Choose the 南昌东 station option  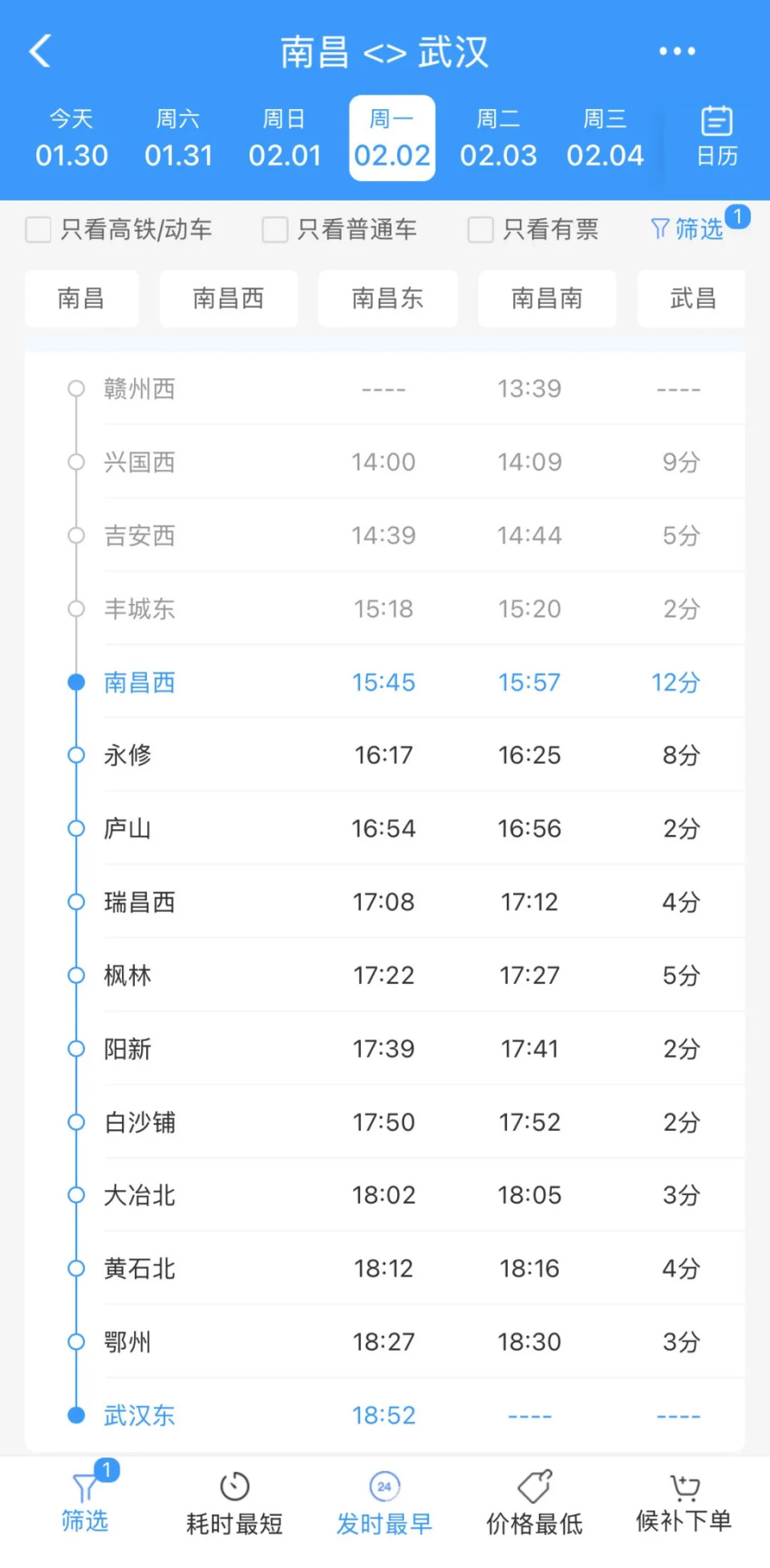[388, 298]
